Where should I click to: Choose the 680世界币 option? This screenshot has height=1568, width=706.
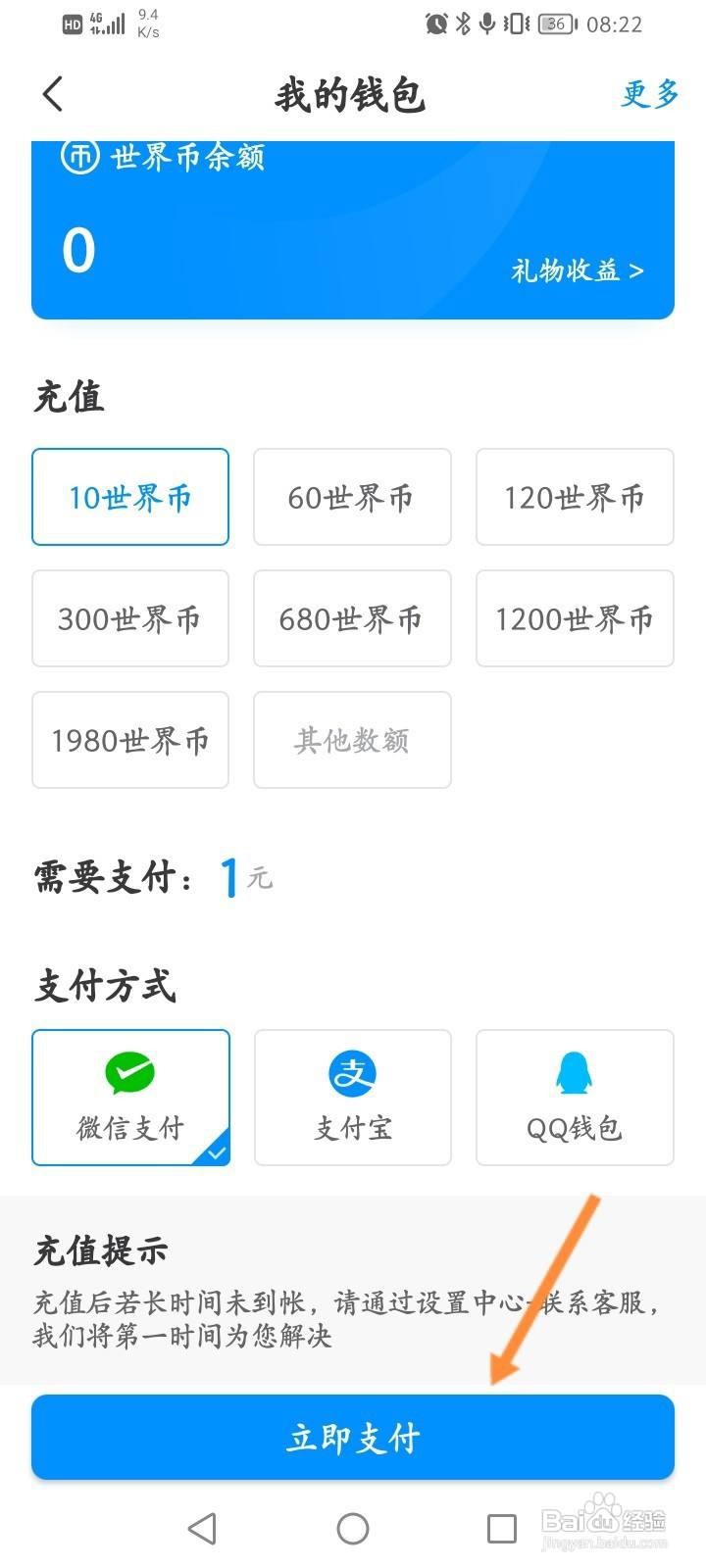coord(352,618)
